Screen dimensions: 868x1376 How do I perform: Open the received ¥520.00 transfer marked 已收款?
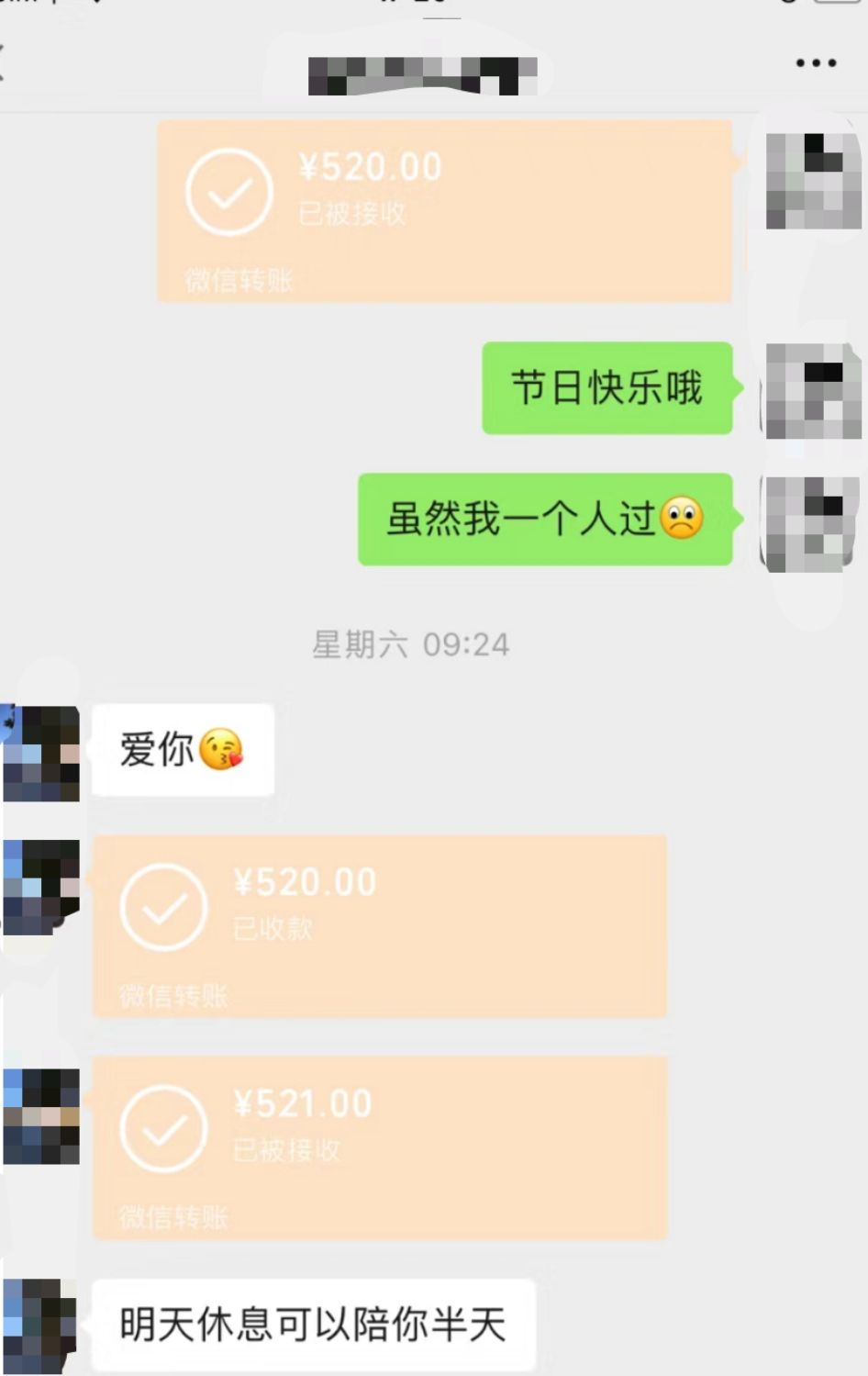379,925
